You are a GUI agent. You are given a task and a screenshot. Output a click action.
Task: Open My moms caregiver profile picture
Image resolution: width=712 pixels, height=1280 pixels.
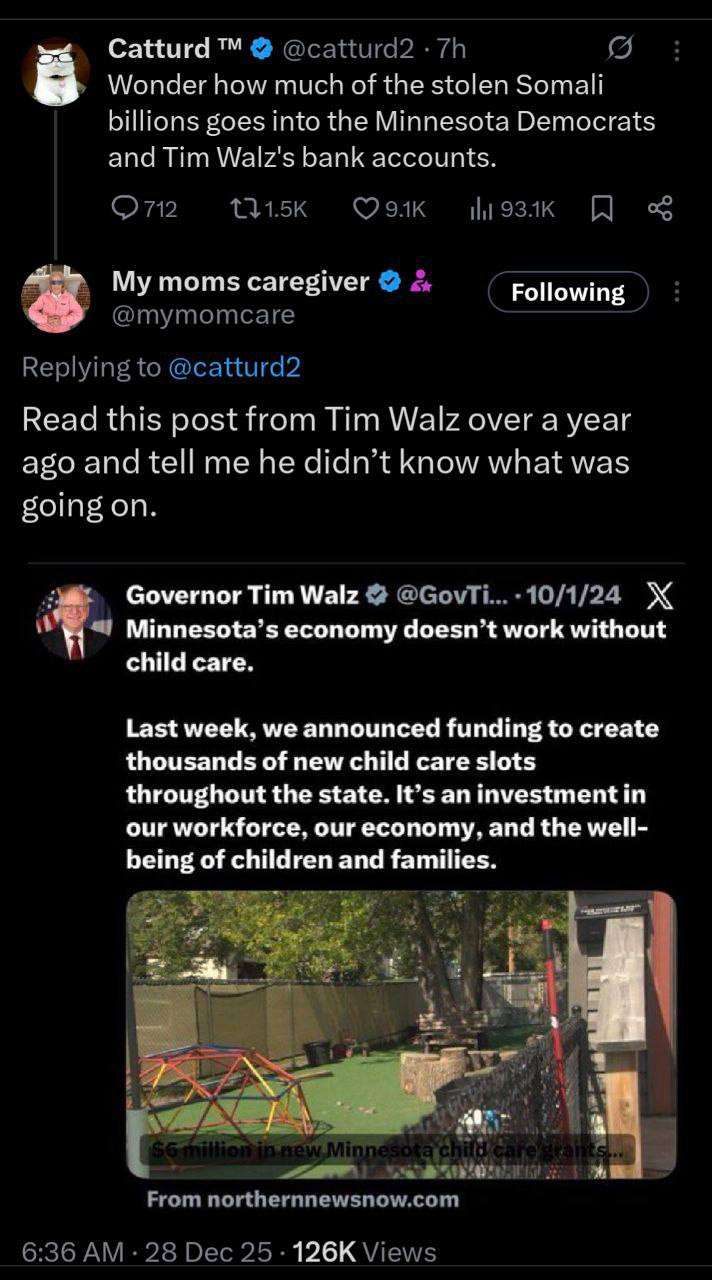coord(56,298)
